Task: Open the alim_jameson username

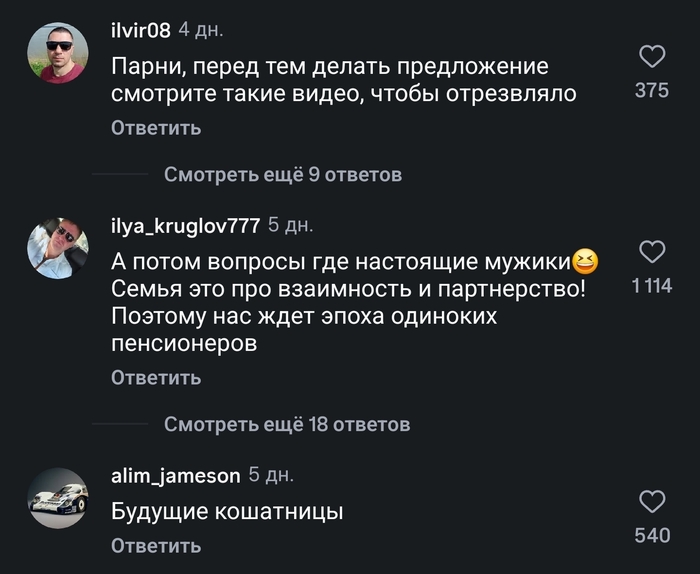Action: (x=175, y=476)
